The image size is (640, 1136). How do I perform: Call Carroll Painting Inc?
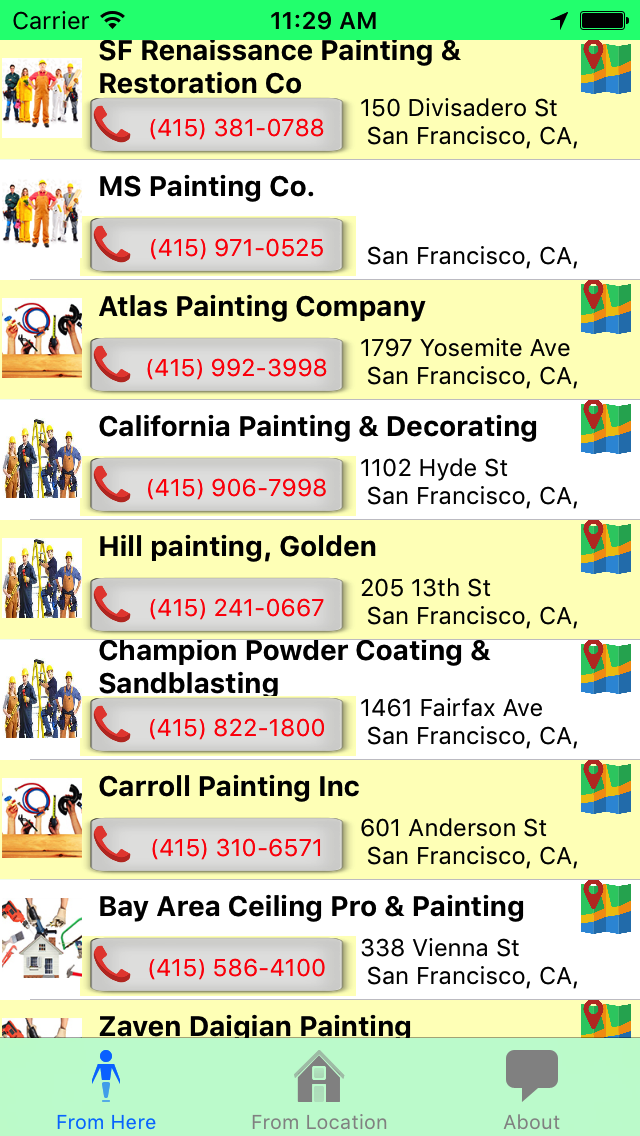coord(217,847)
